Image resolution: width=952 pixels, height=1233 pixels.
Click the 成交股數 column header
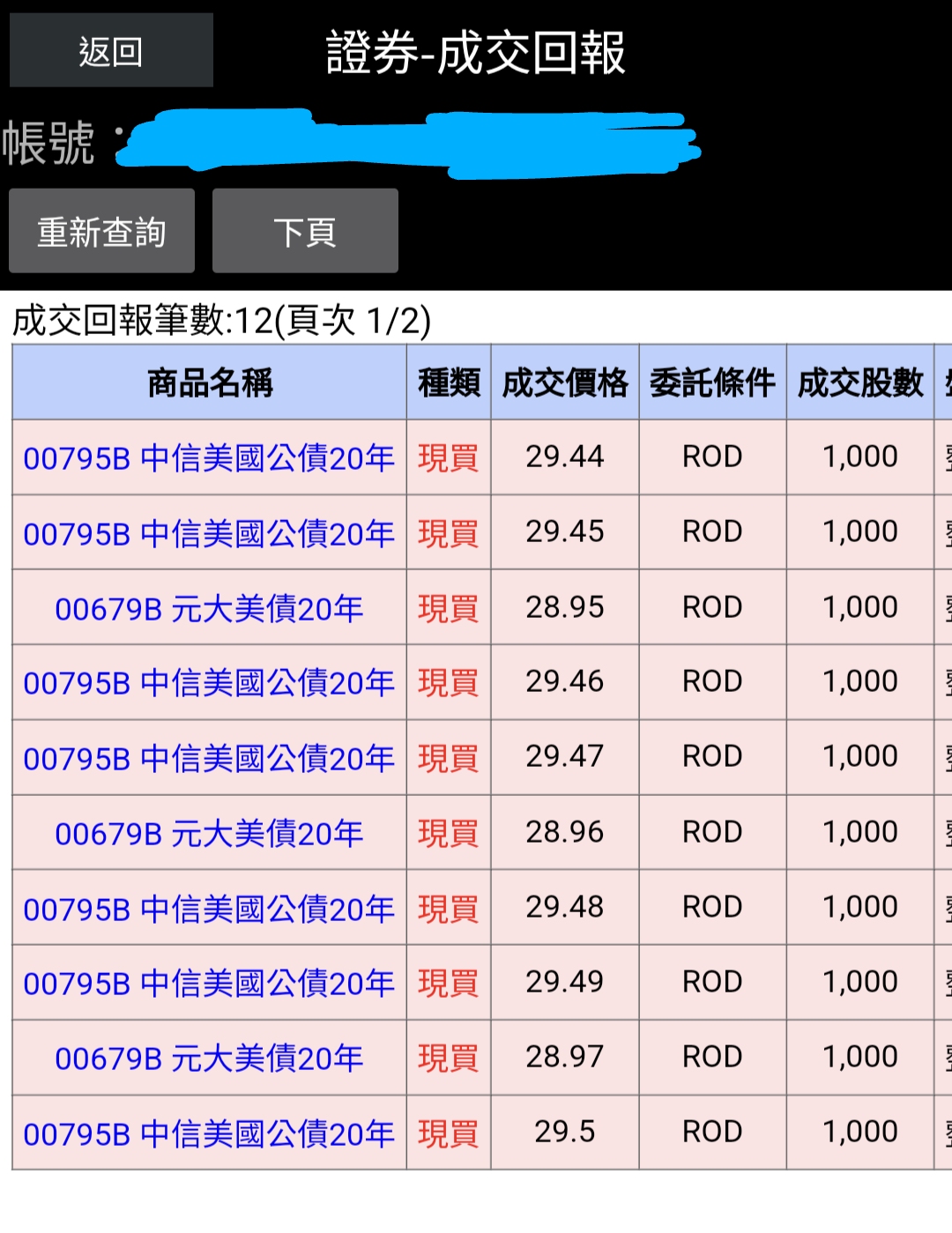coord(858,382)
